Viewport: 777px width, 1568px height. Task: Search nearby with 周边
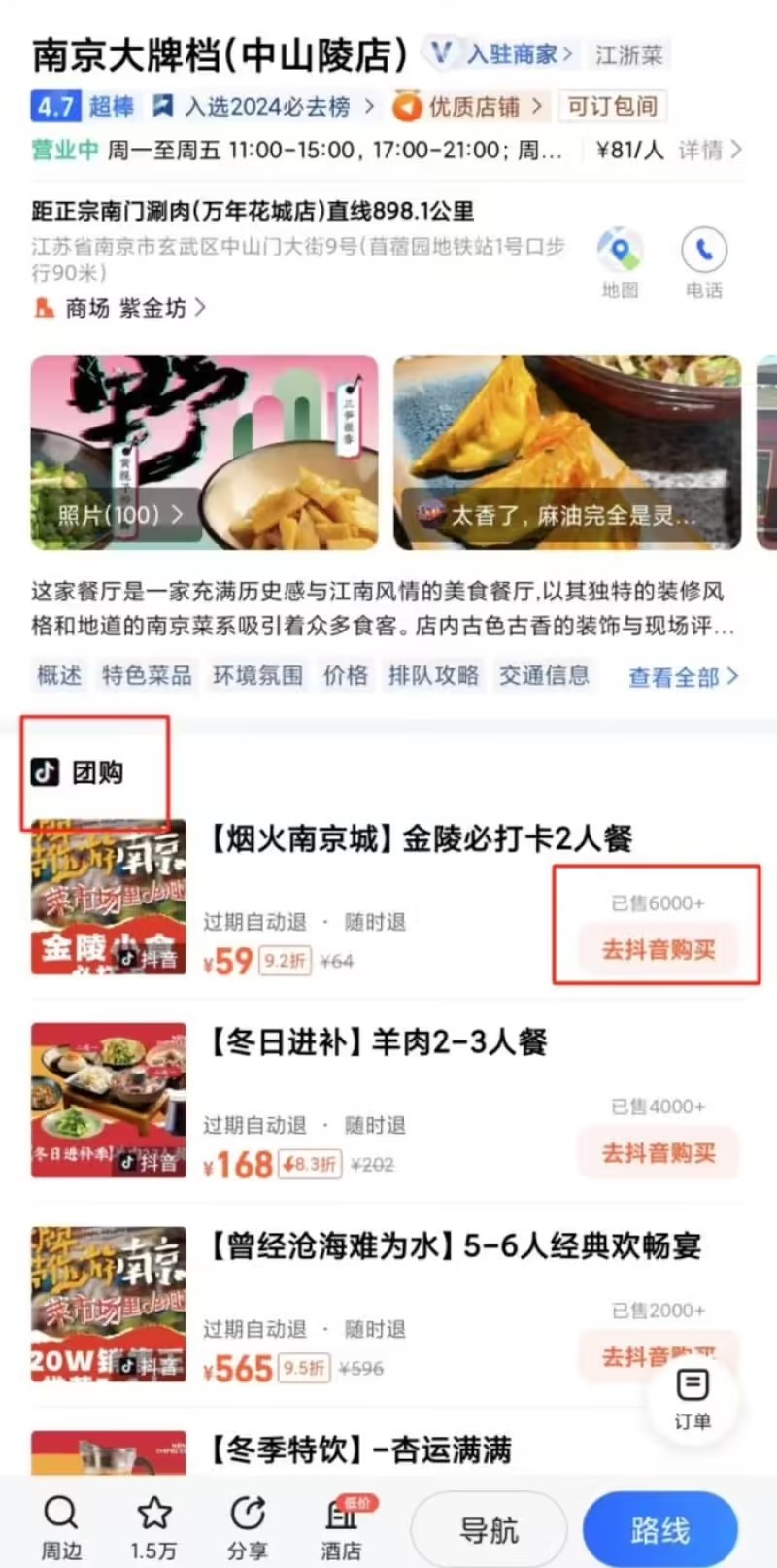coord(60,1527)
